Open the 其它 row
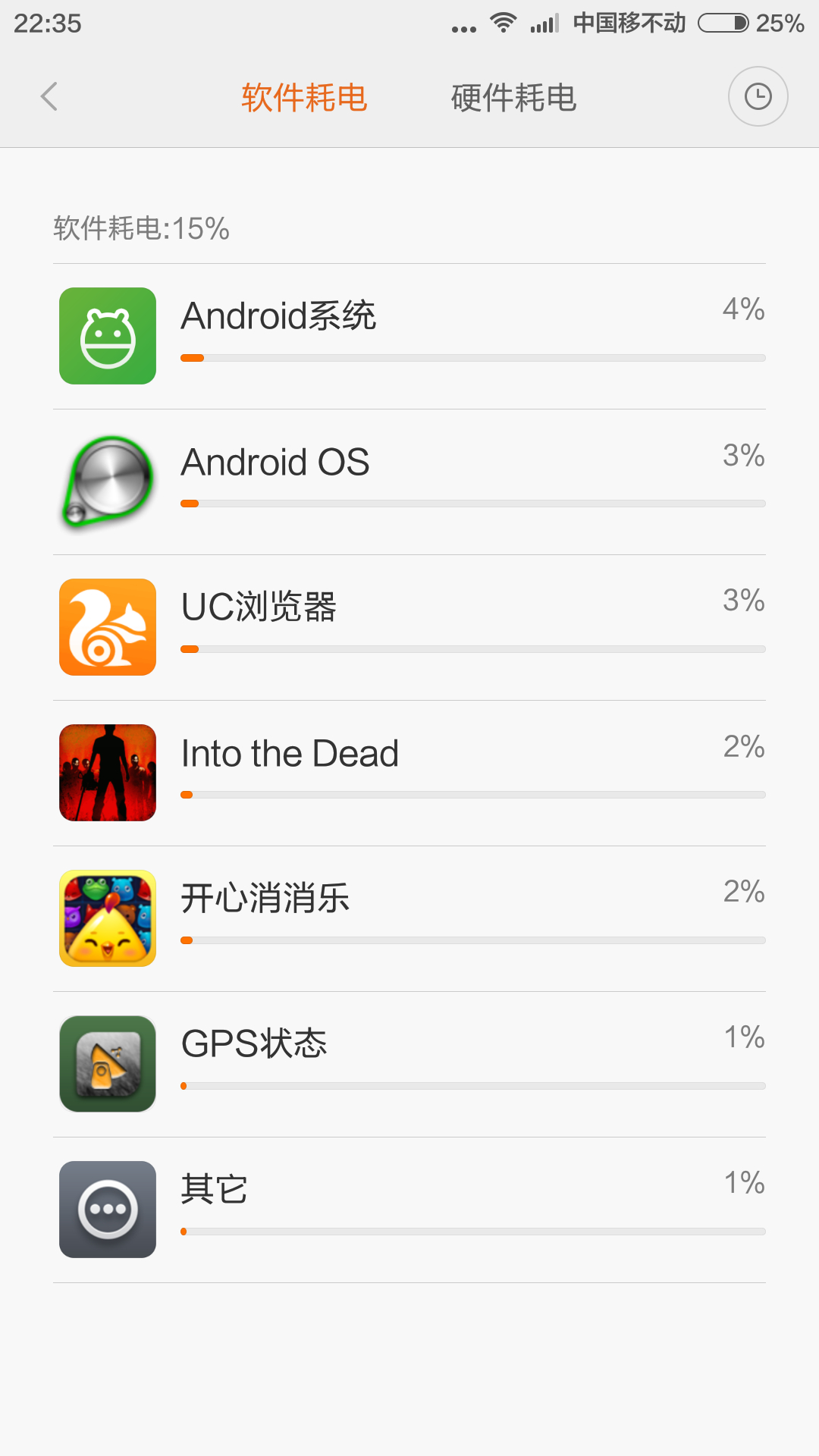 409,1210
